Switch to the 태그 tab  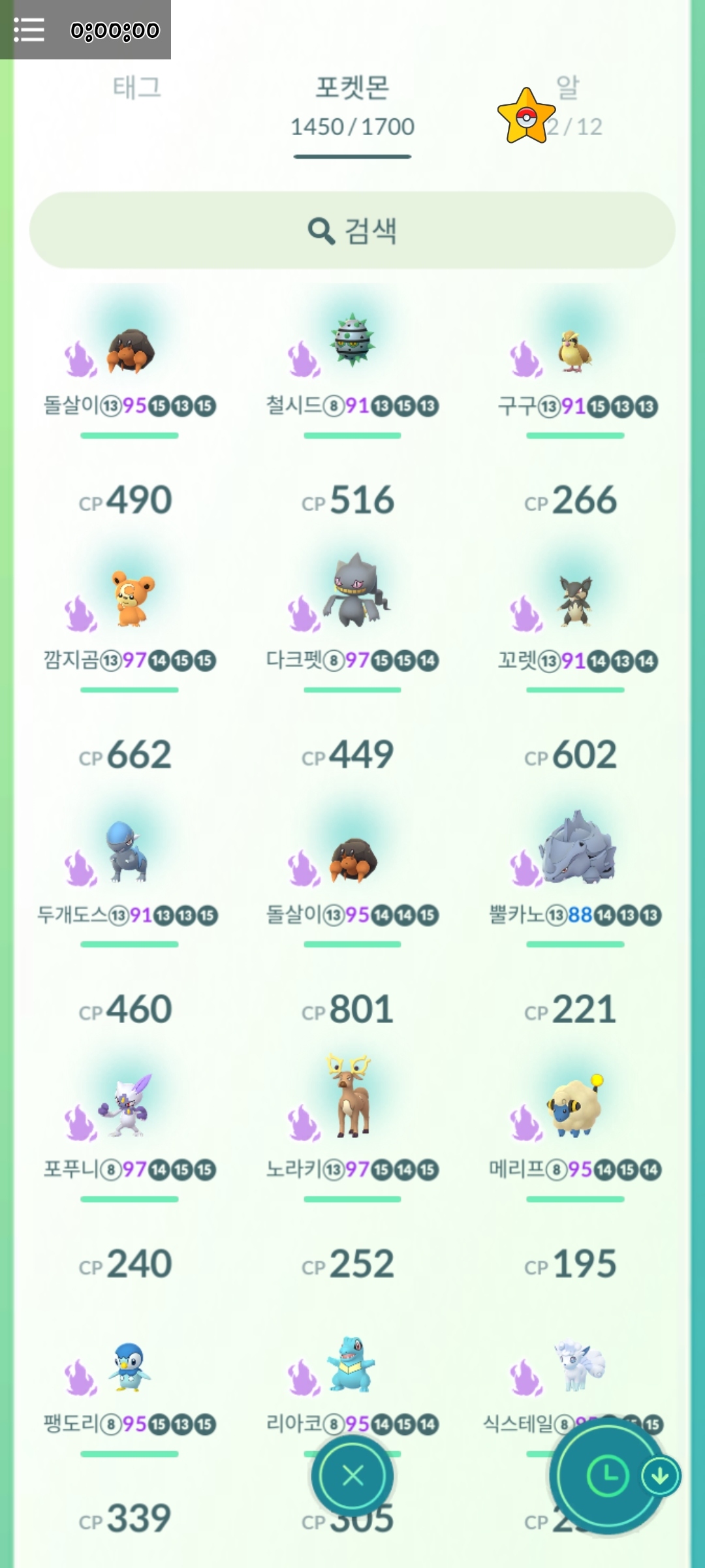[x=136, y=88]
